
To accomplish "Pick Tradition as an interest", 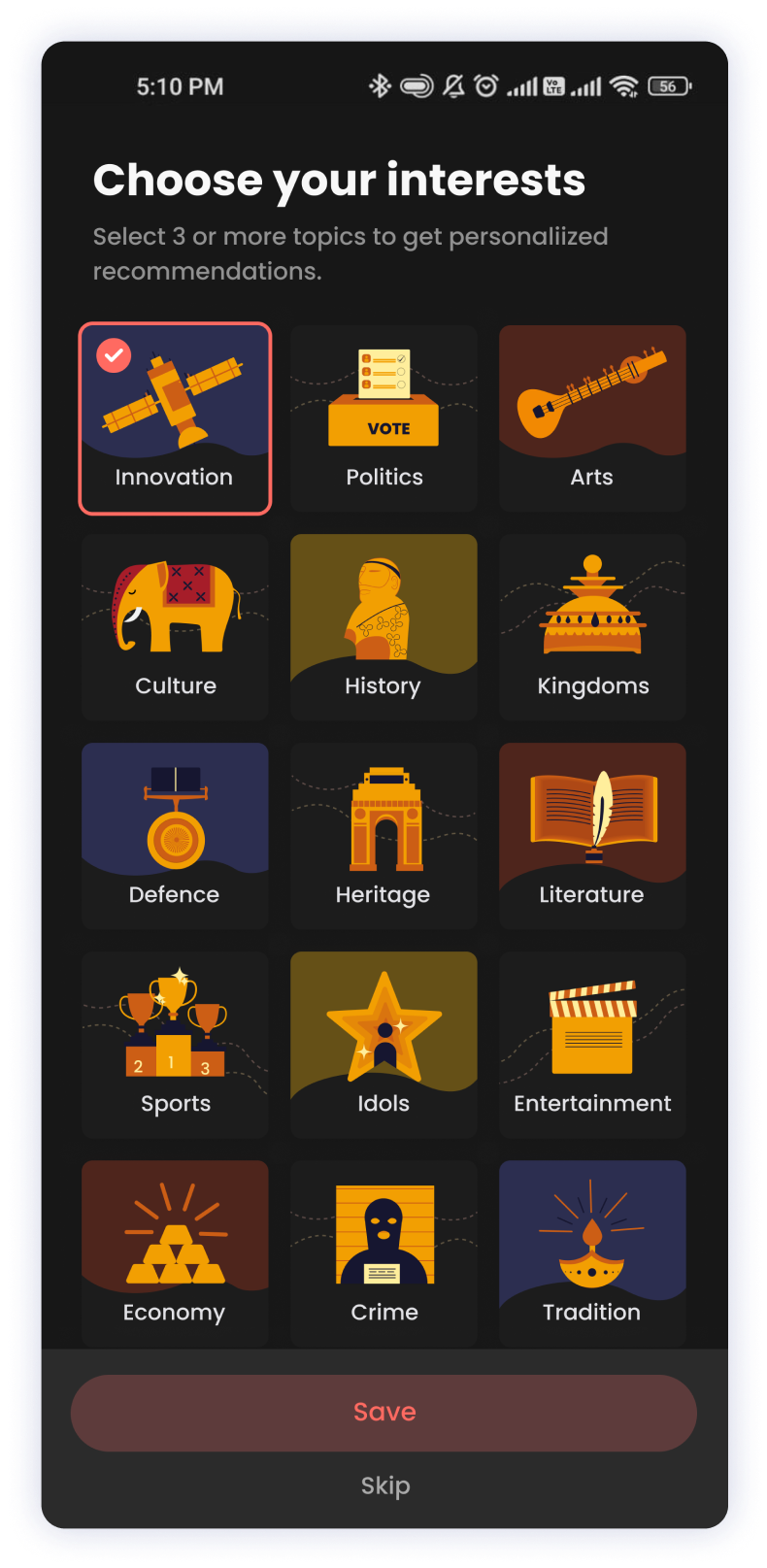I will pos(592,1252).
